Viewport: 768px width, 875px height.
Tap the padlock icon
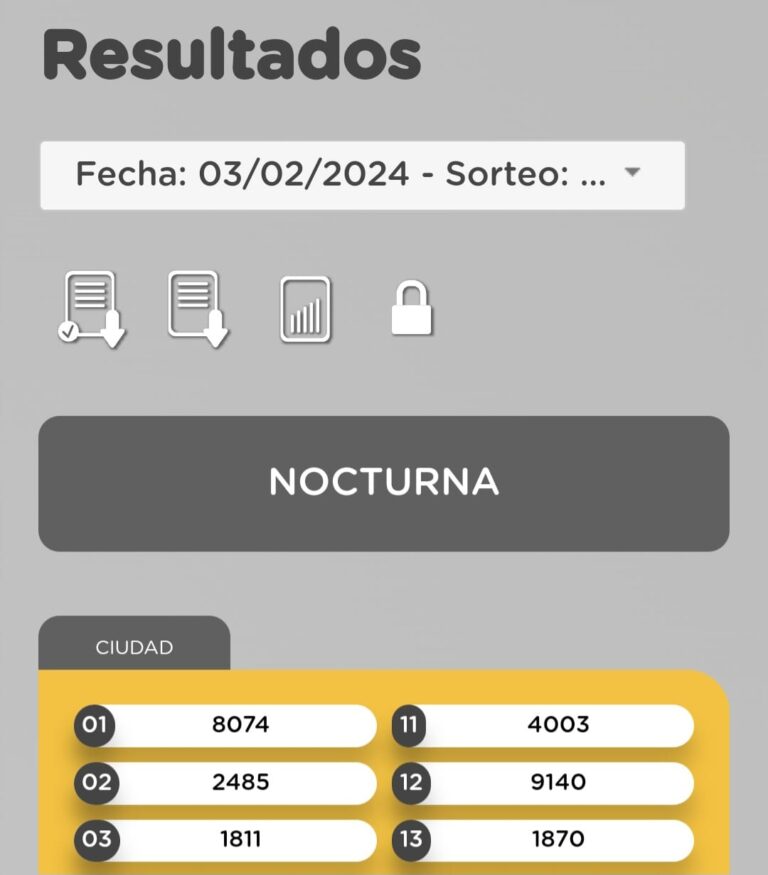click(x=411, y=309)
